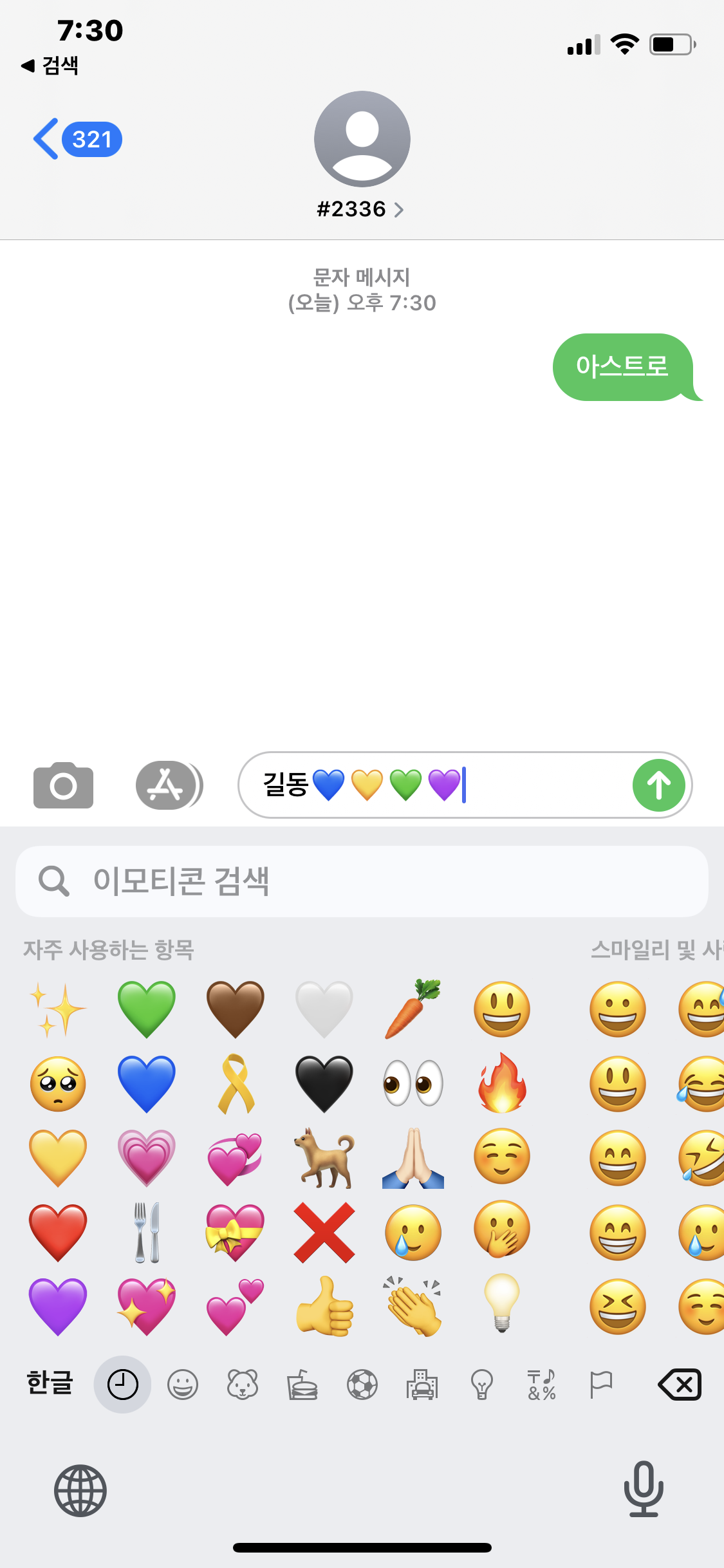724x1568 pixels.
Task: Tap the emoji search field
Action: point(362,881)
